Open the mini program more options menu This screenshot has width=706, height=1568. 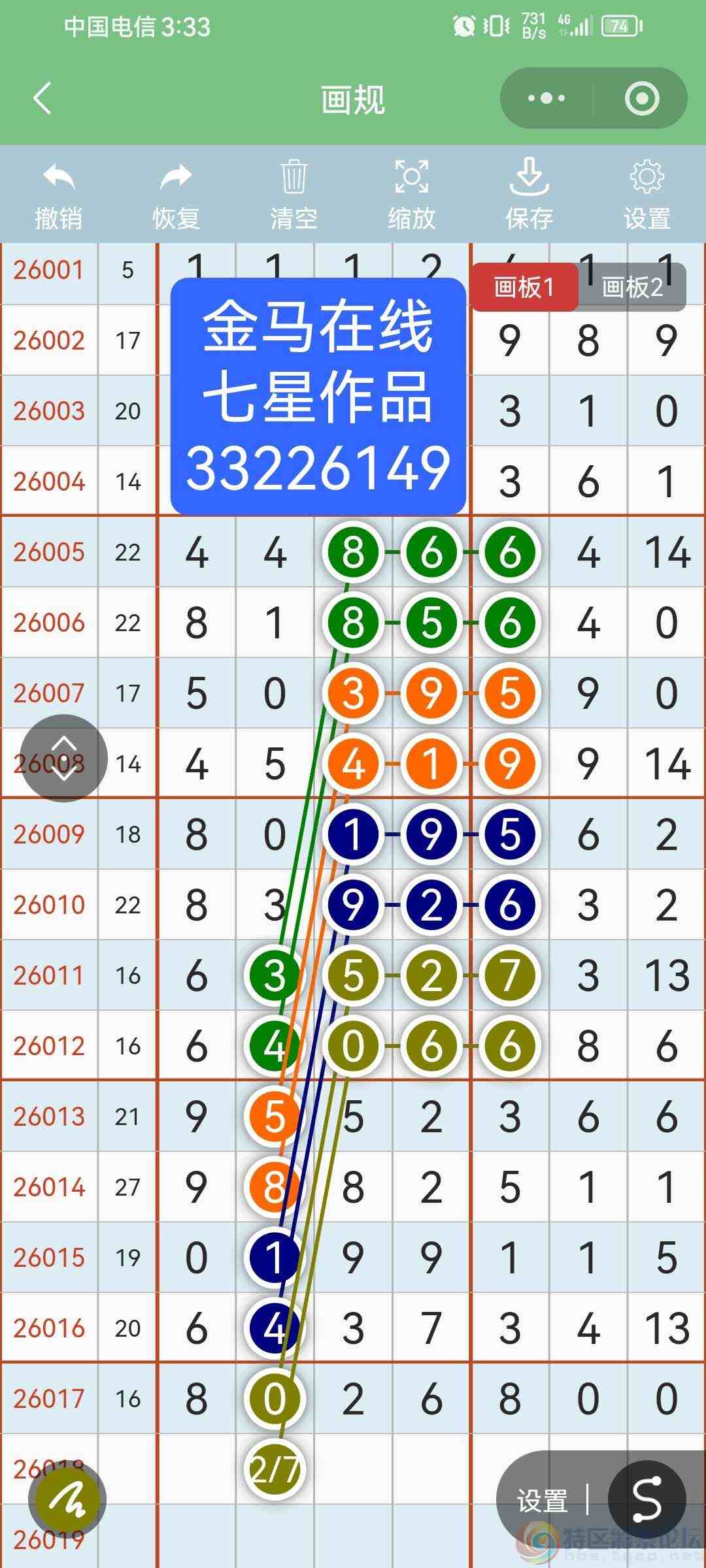click(545, 98)
